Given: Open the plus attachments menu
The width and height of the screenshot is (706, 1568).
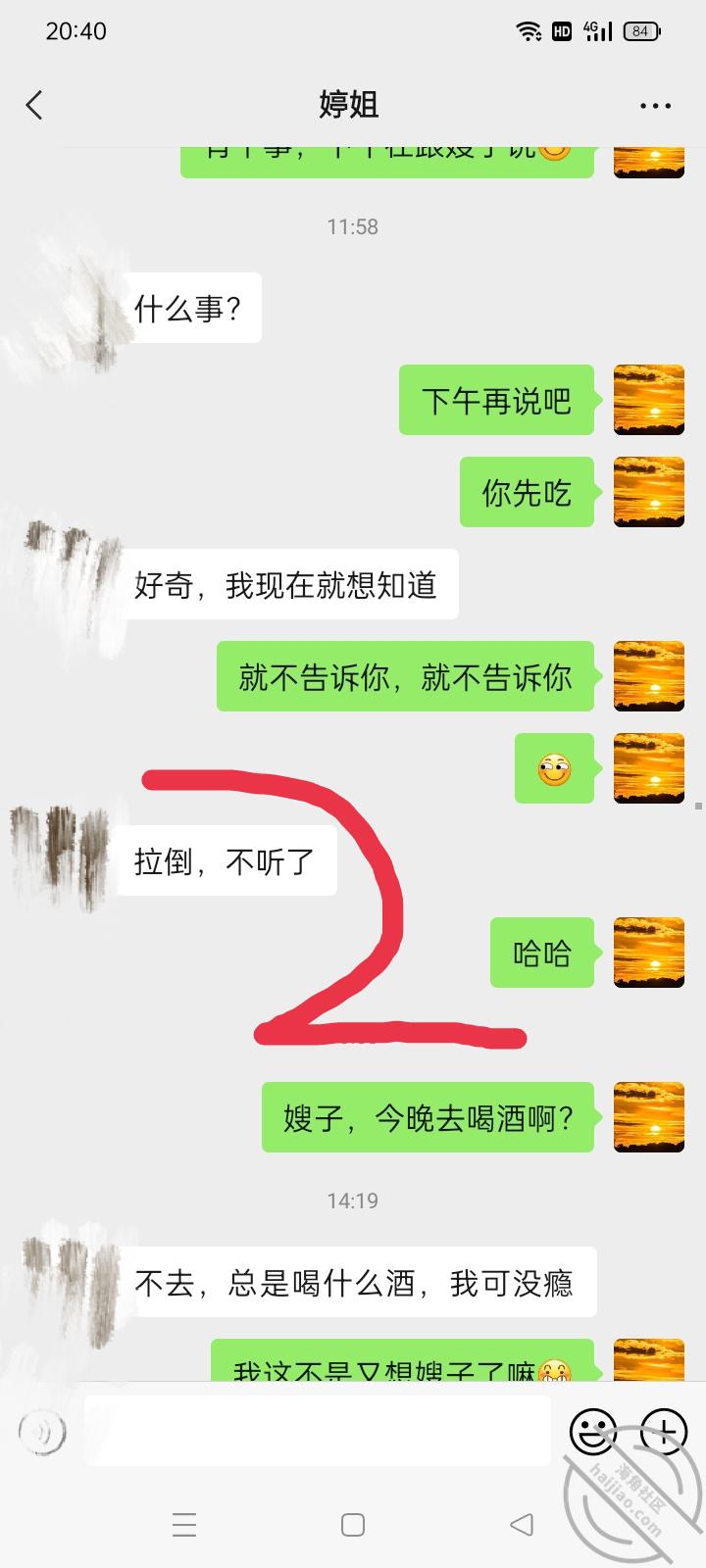Looking at the screenshot, I should (x=663, y=1433).
